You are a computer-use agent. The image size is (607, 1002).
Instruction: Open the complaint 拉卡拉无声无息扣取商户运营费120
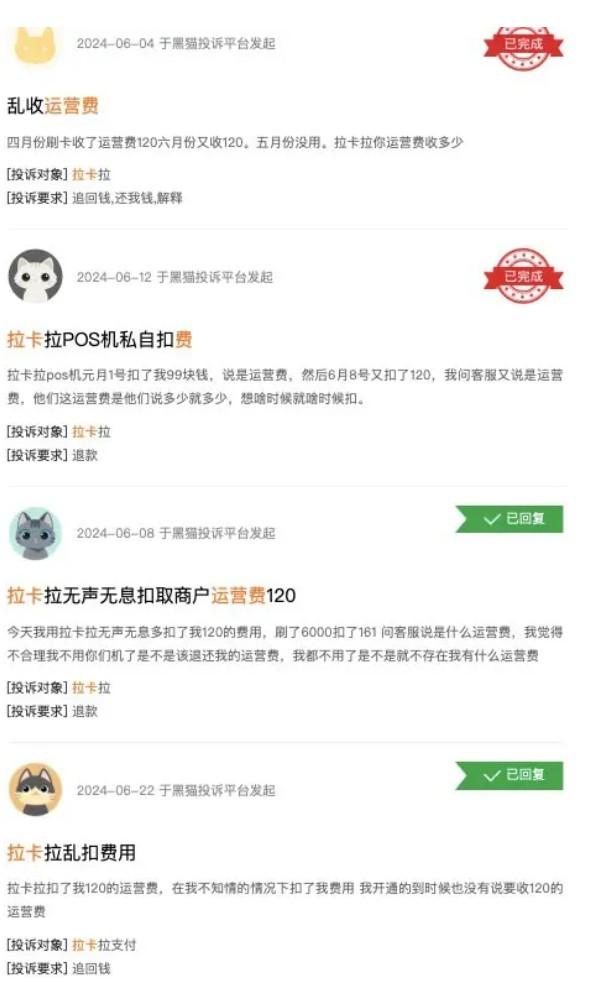151,596
